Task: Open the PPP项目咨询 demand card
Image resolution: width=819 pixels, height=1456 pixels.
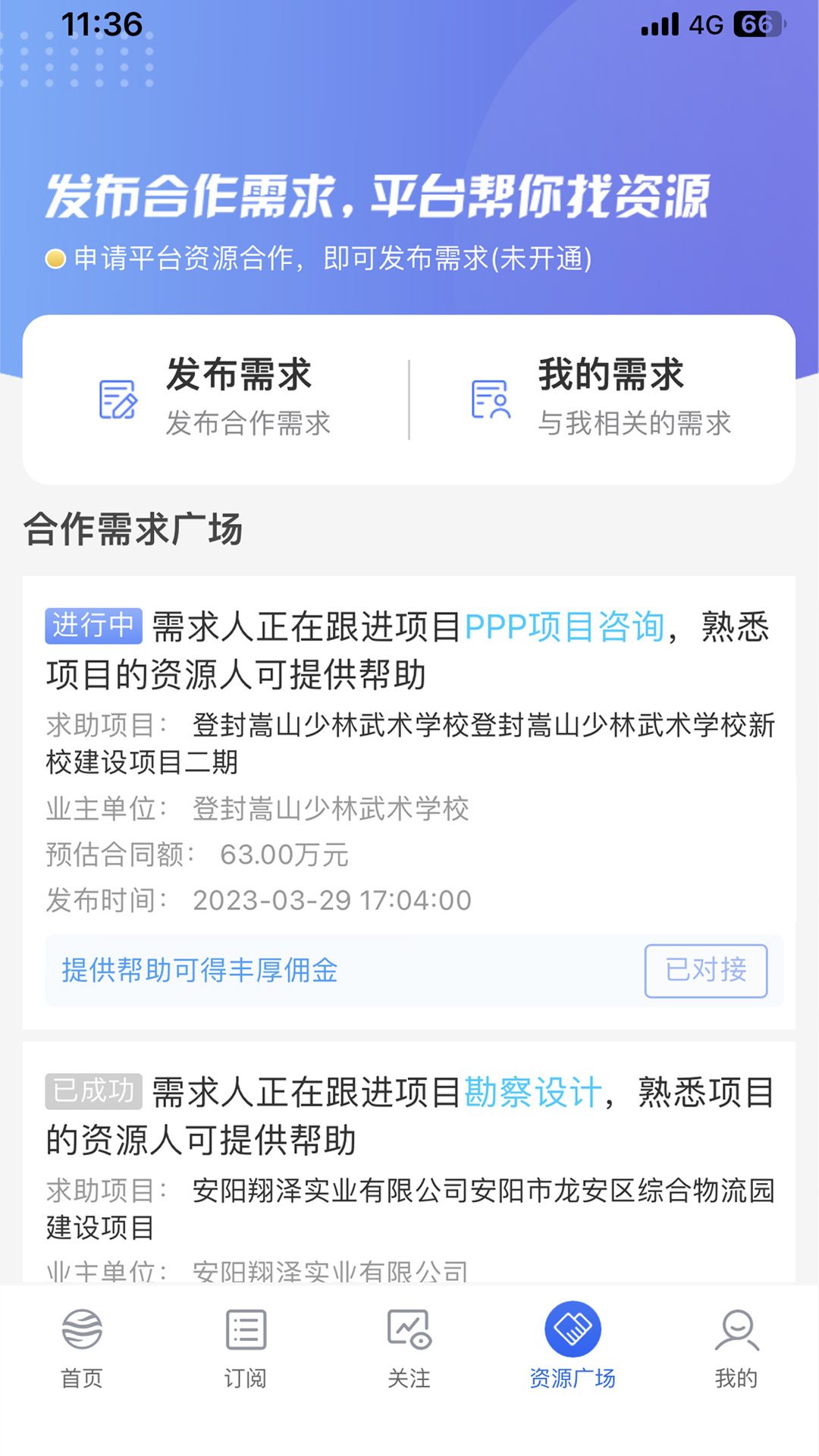Action: [x=409, y=758]
